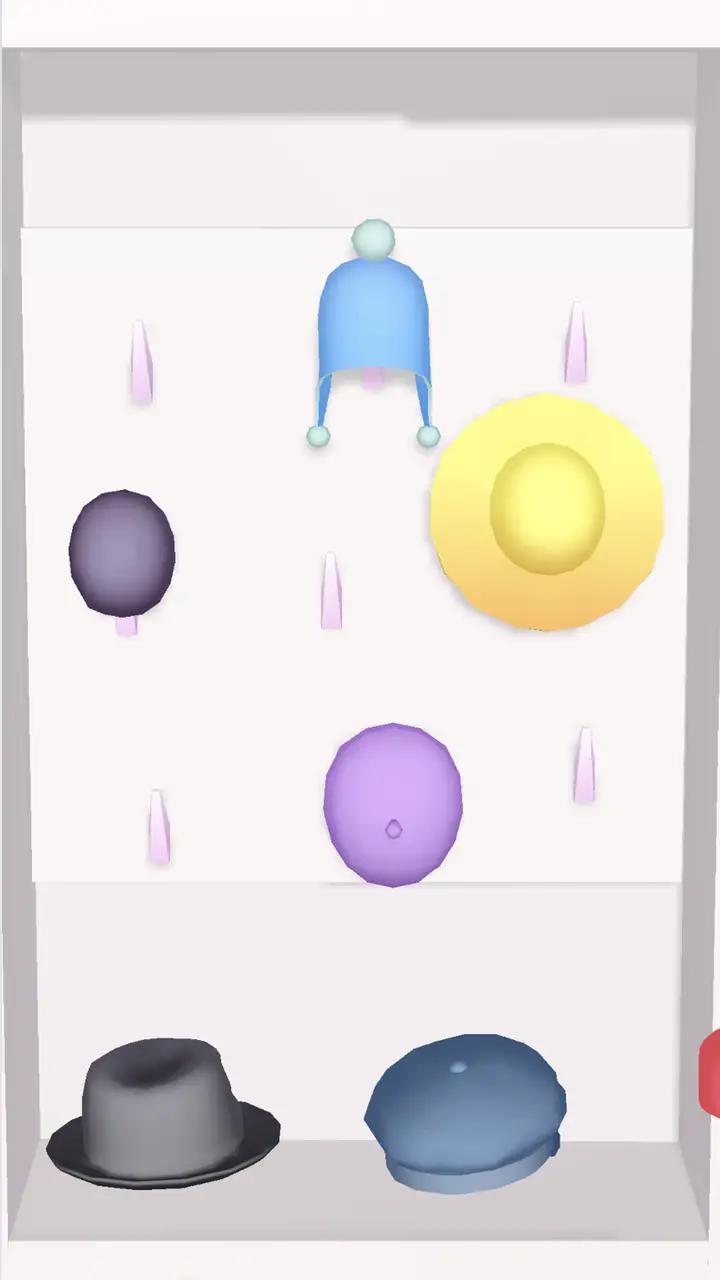Tap the yellow sun hat
720x1280 pixels.
(547, 511)
